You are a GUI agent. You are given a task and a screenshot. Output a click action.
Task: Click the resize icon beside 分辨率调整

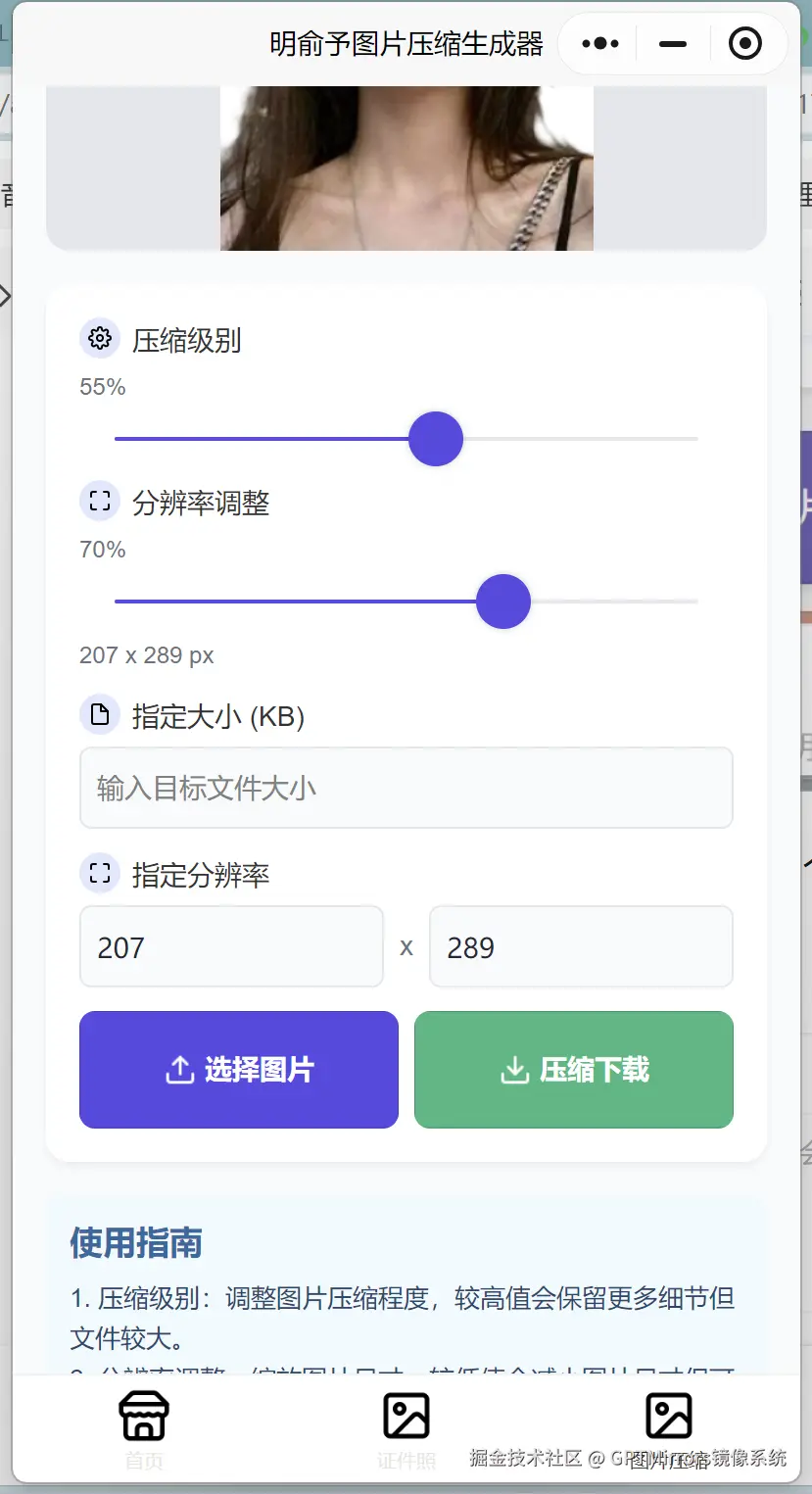[98, 501]
